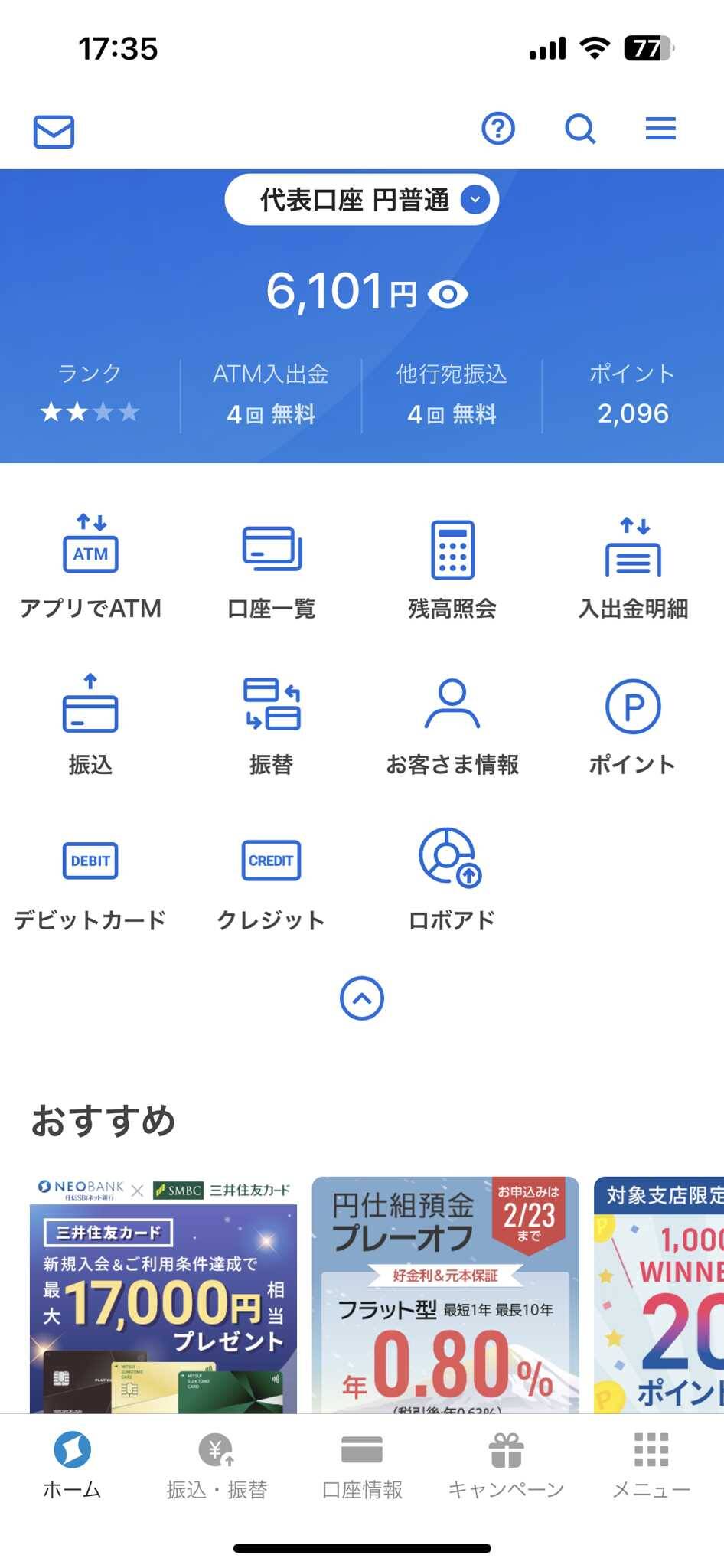Go to the キャンペーン tab

point(506,1465)
